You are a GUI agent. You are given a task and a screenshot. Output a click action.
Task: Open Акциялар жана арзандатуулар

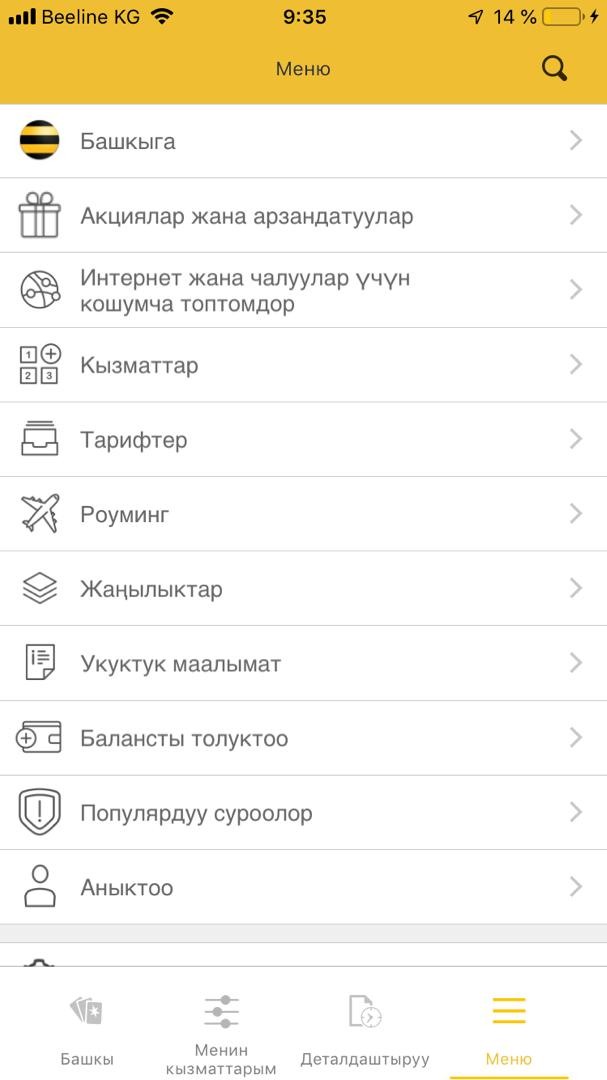tap(303, 216)
